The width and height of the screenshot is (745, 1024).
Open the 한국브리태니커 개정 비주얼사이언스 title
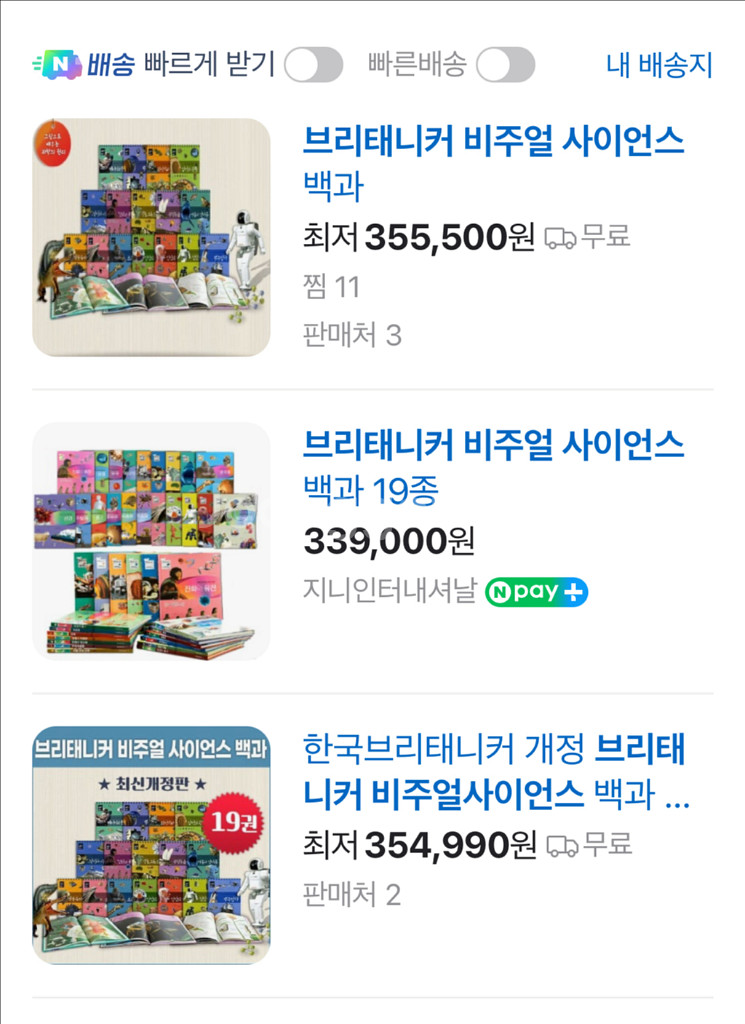point(495,771)
